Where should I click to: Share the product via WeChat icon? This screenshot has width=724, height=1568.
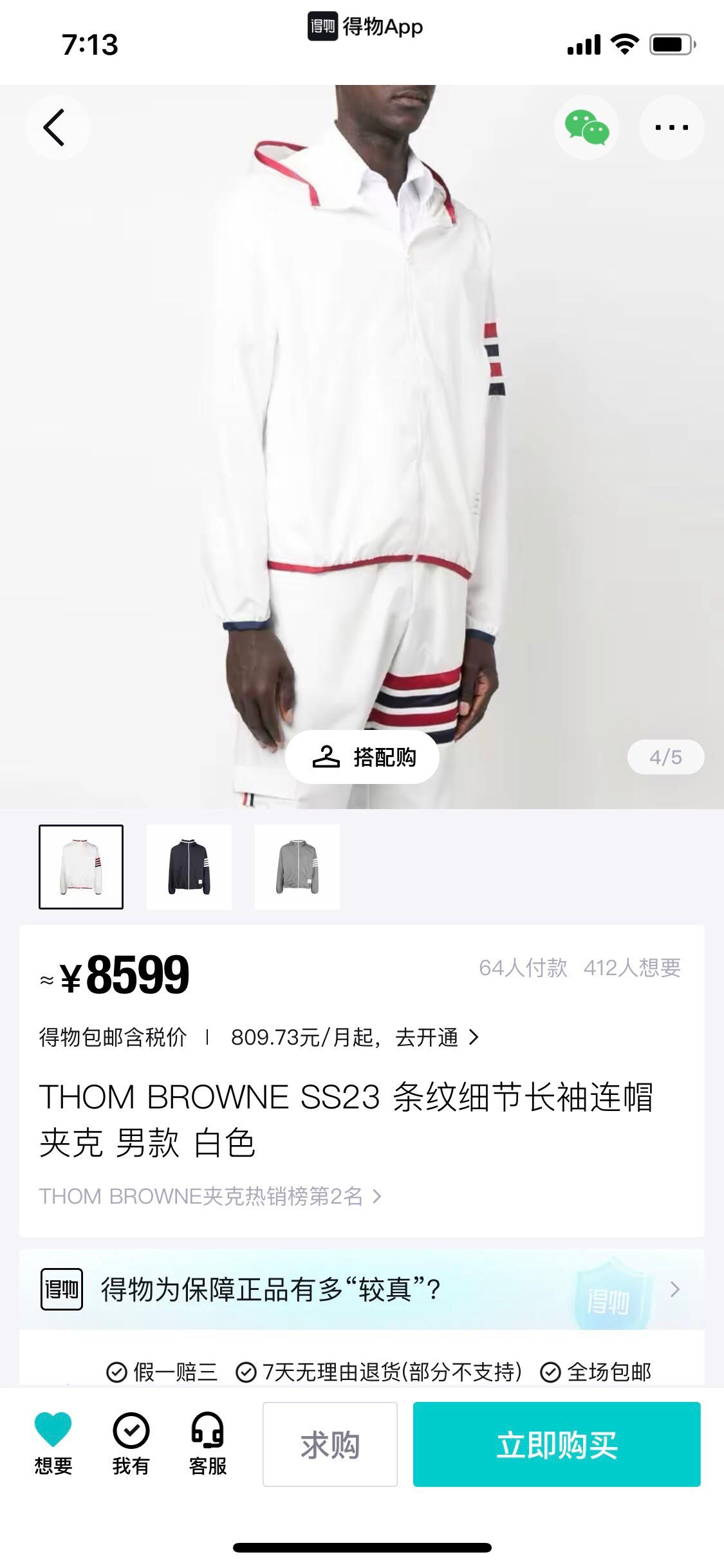coord(586,127)
